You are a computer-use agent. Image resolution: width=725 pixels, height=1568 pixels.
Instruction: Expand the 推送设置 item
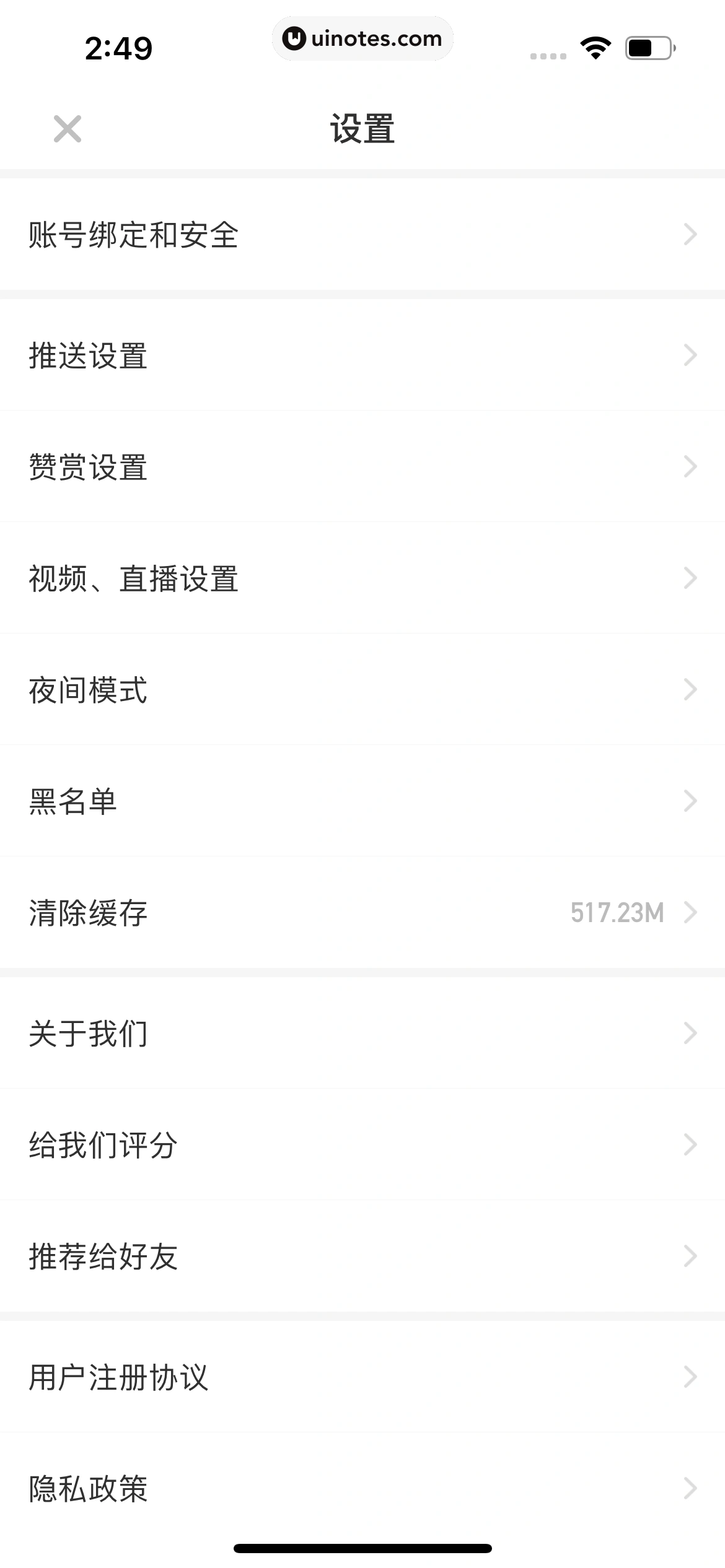coord(362,354)
